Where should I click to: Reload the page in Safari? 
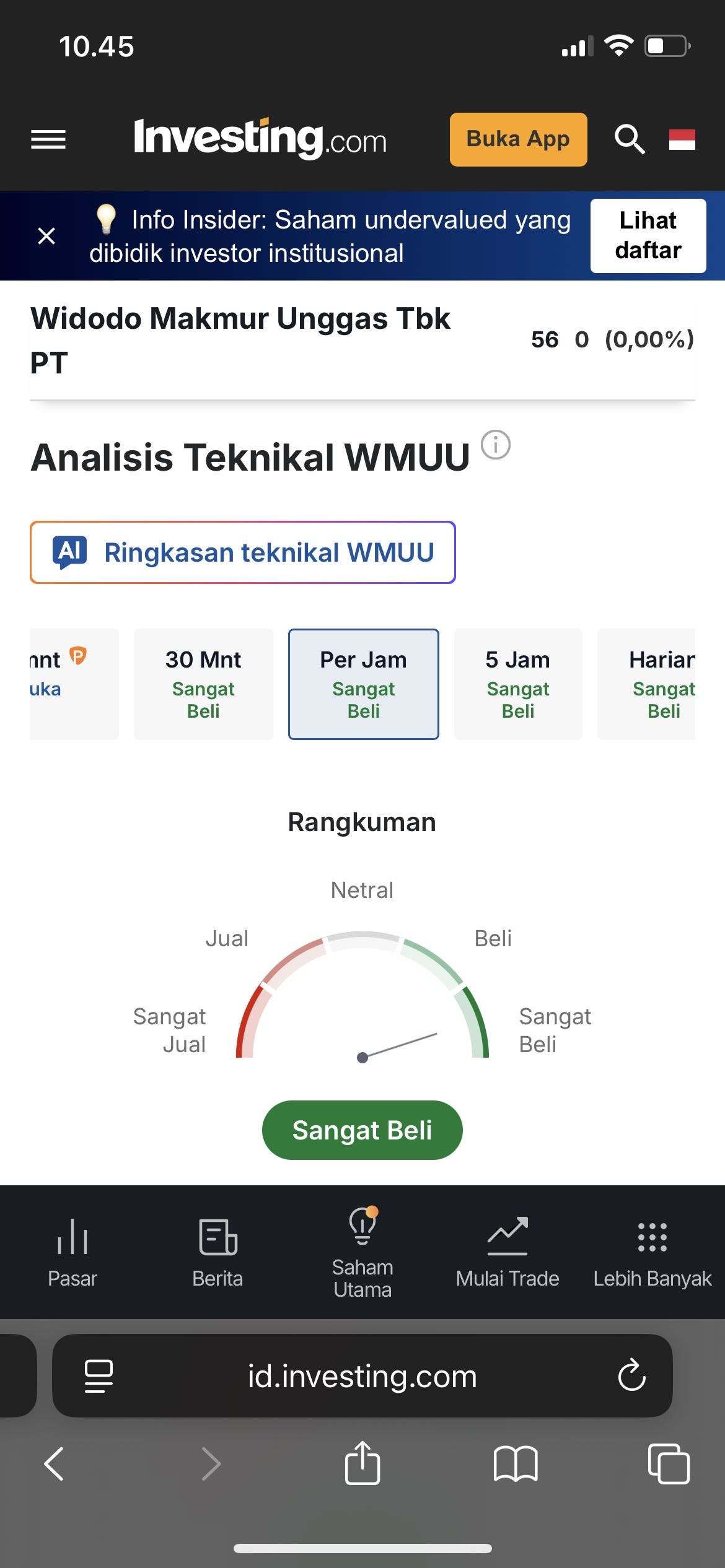point(631,1375)
